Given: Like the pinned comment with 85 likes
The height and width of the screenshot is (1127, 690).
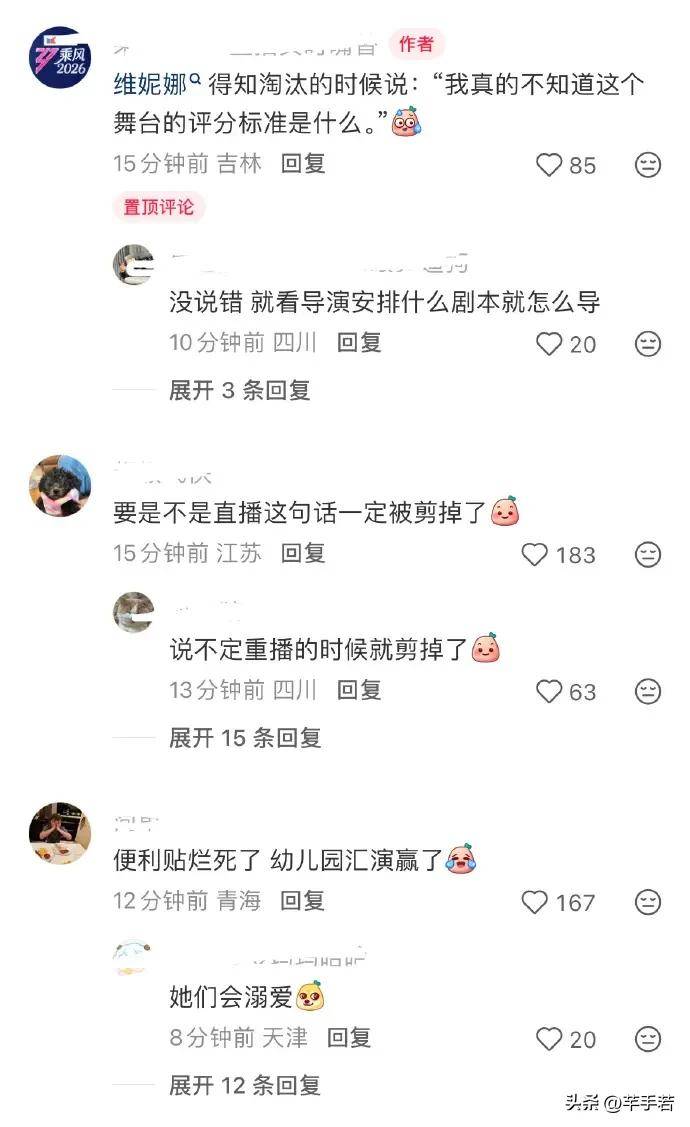Looking at the screenshot, I should click(x=550, y=164).
